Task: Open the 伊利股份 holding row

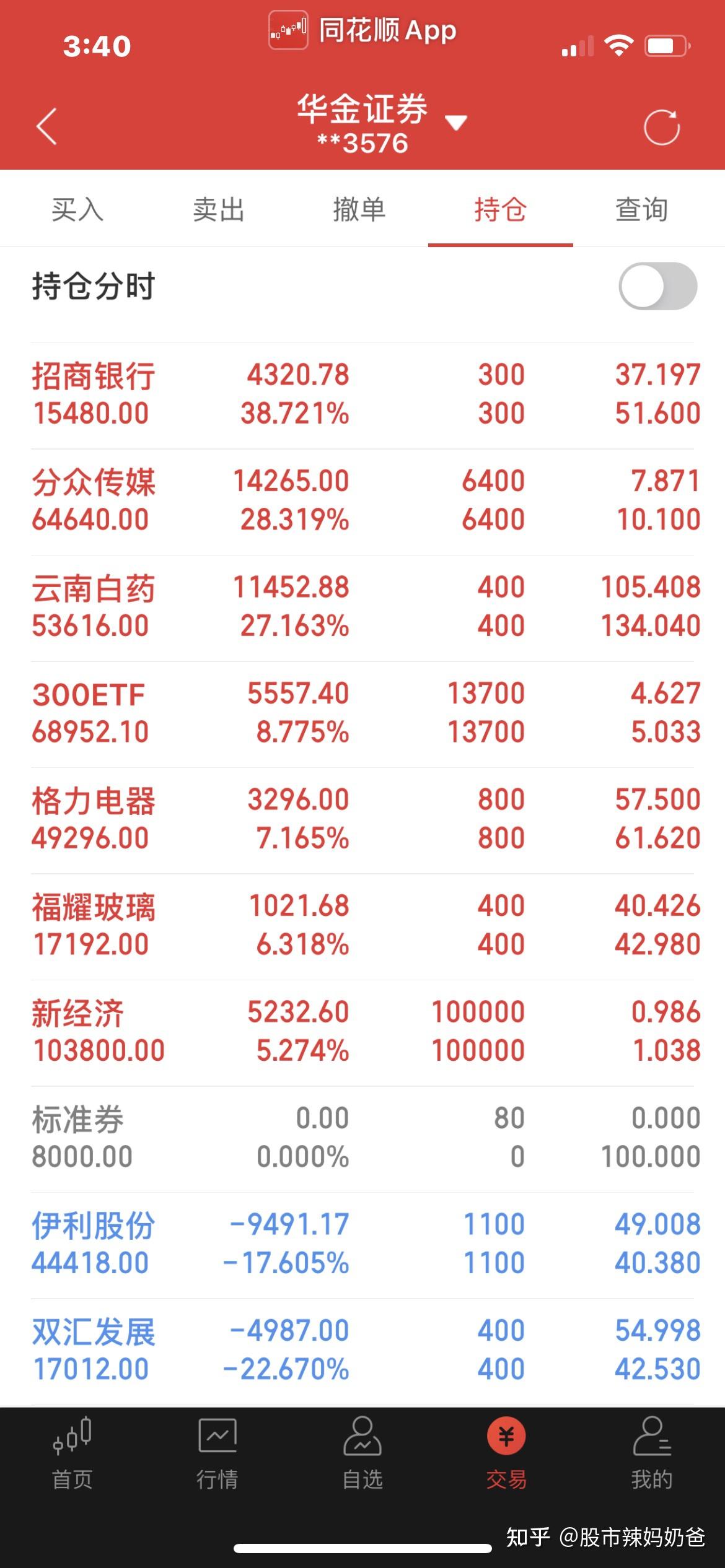Action: pyautogui.click(x=362, y=1245)
